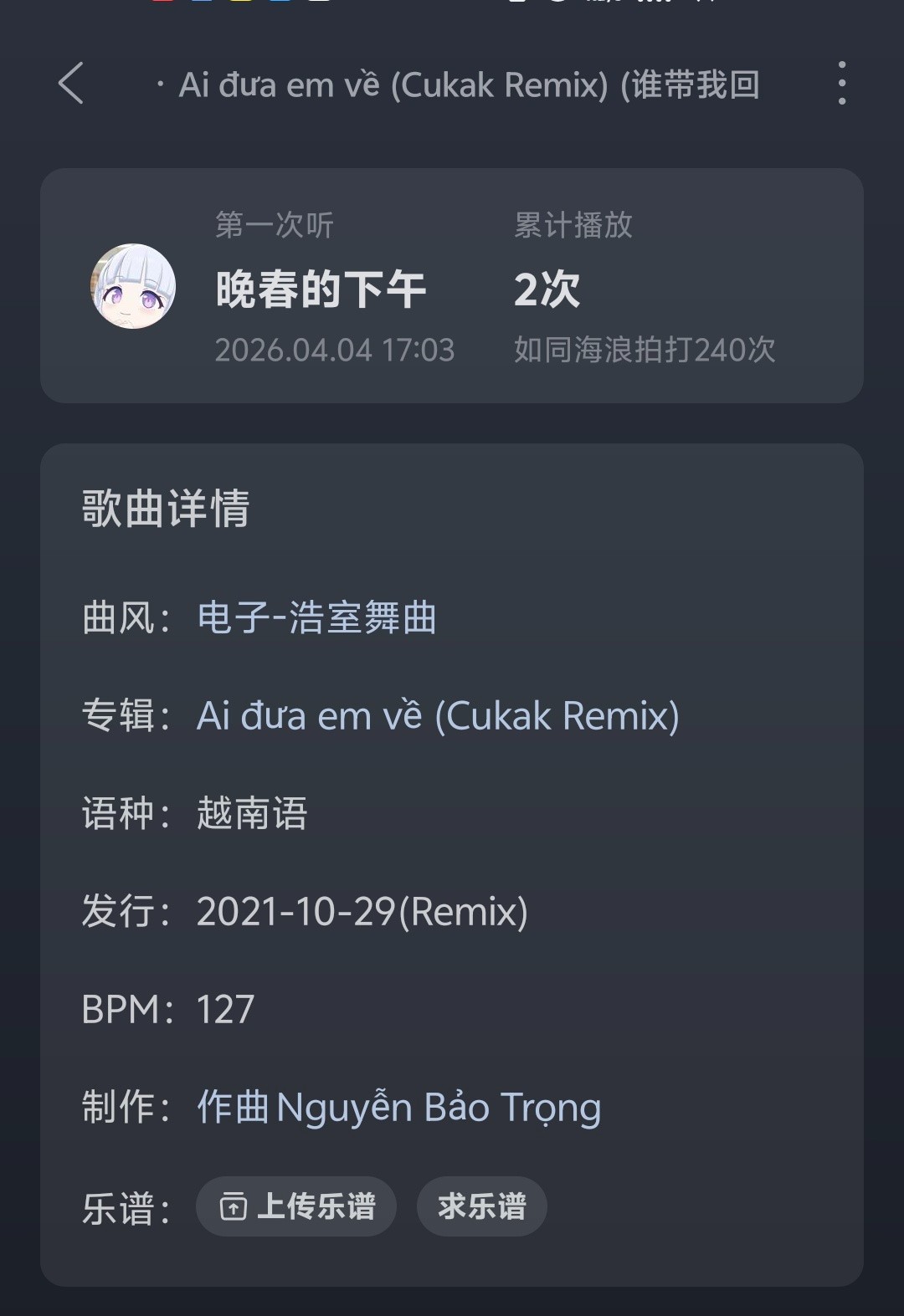Open album Ai đưa em về (Cukak Remix)
Image resolution: width=904 pixels, height=1316 pixels.
pyautogui.click(x=438, y=716)
